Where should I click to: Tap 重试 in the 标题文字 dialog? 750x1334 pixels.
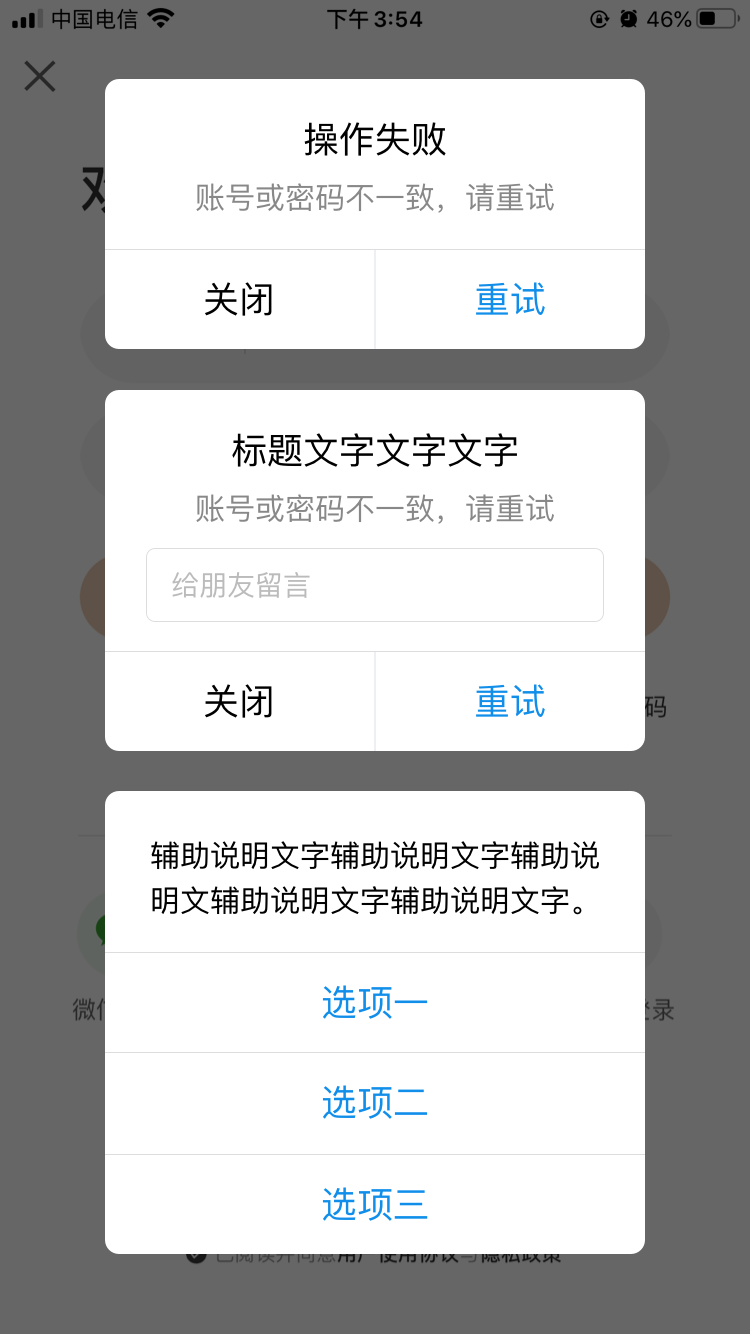pos(510,702)
